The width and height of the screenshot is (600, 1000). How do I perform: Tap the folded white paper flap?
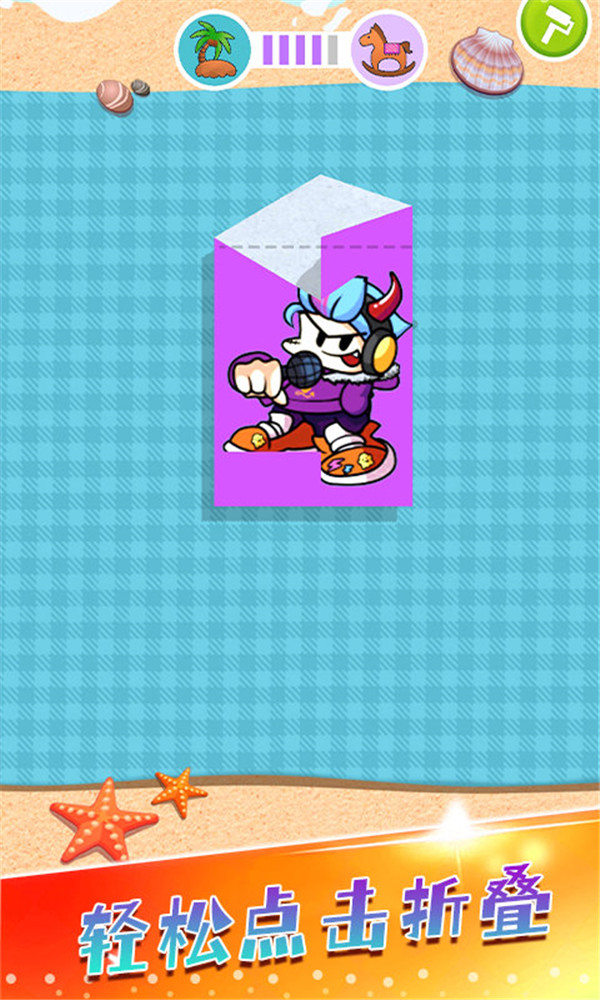coord(312,231)
